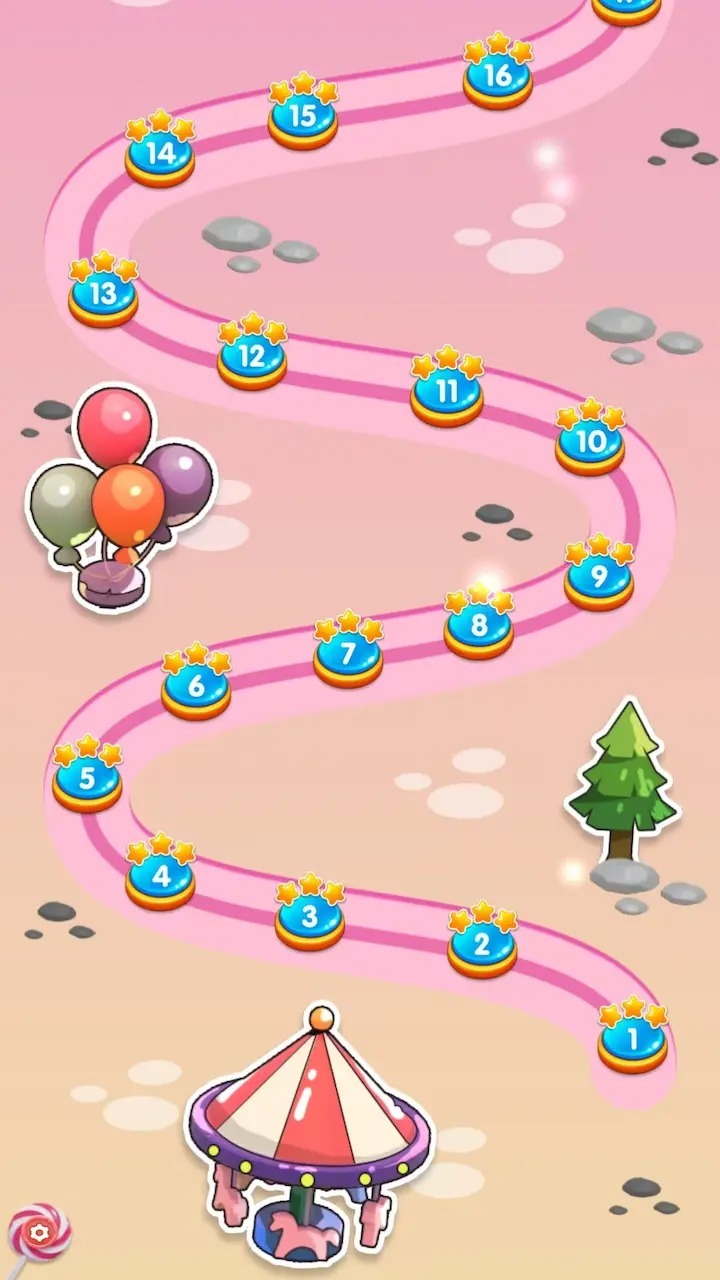
Task: Open level 14
Action: (x=160, y=155)
